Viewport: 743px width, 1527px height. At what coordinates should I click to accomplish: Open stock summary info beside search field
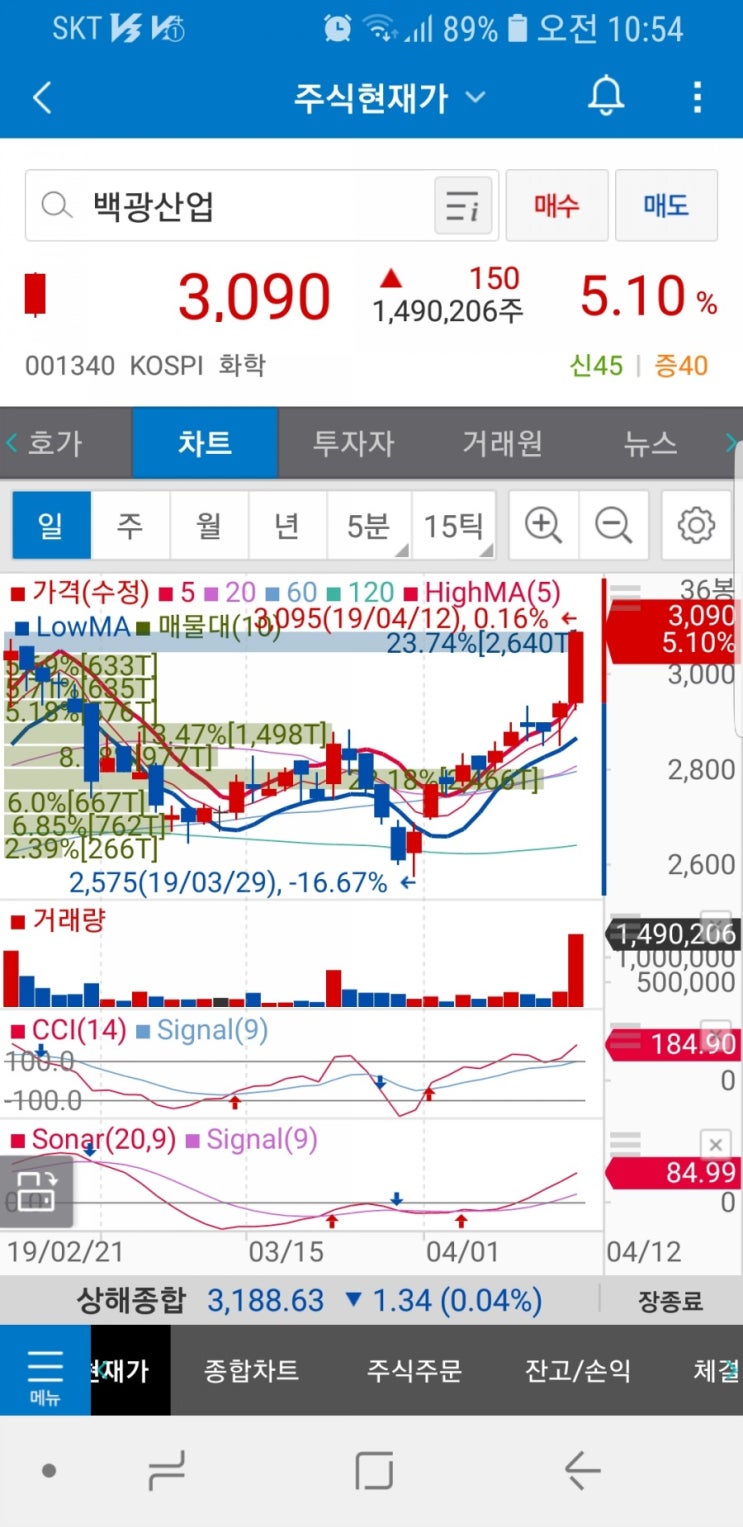pyautogui.click(x=462, y=205)
